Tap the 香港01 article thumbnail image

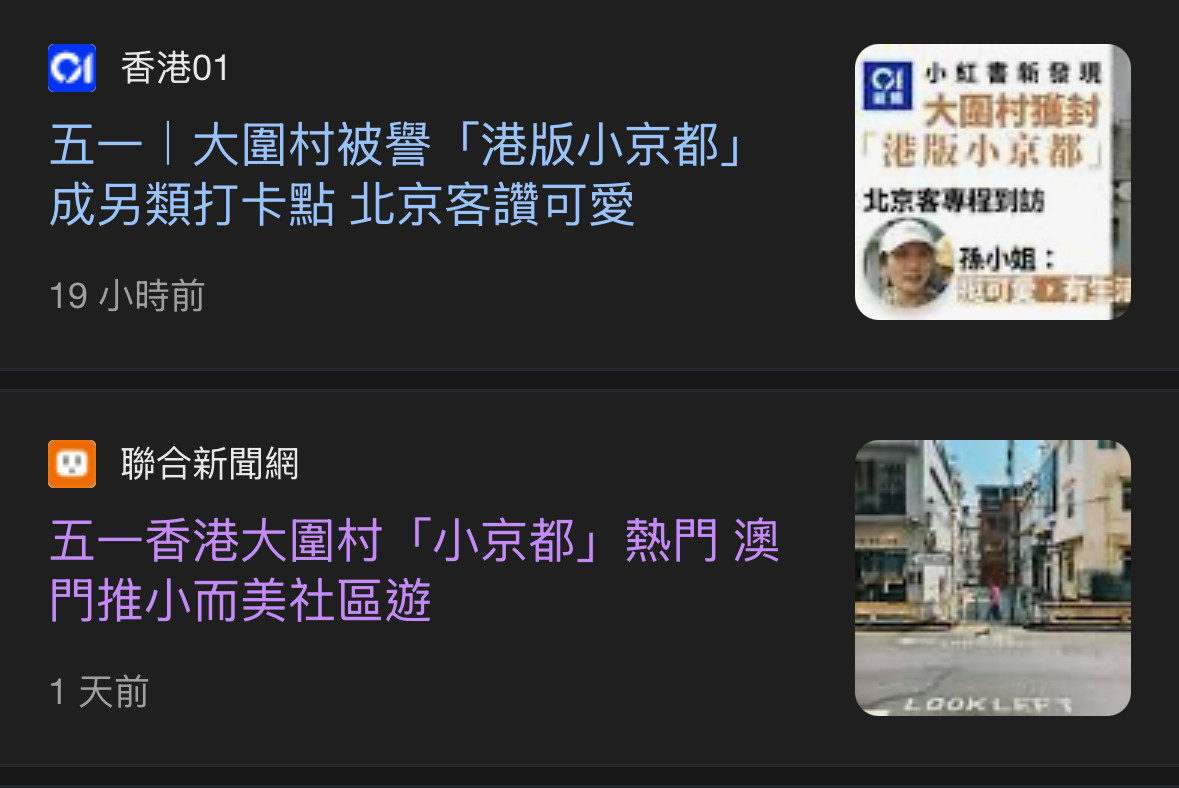click(x=992, y=182)
